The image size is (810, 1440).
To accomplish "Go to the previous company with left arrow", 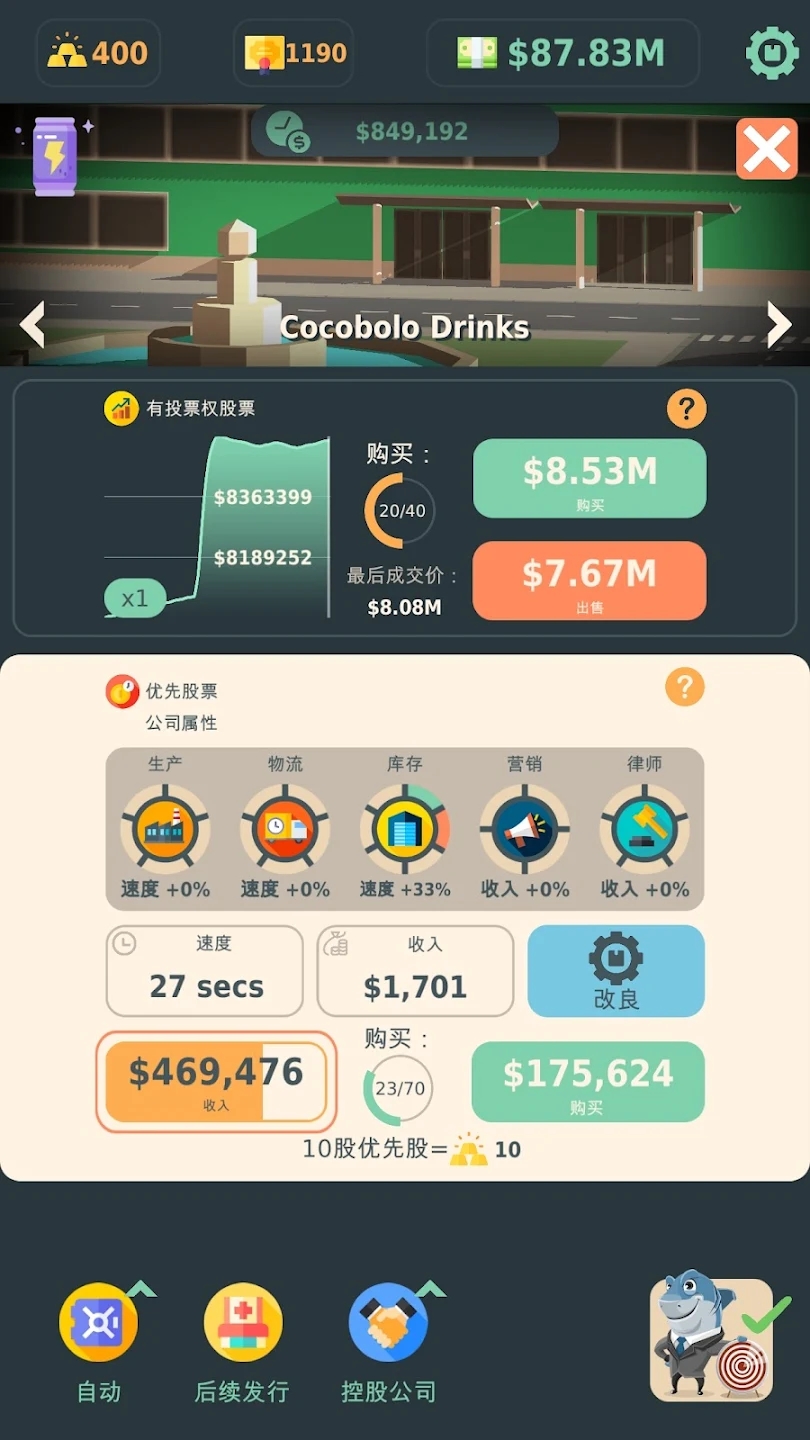I will tap(31, 325).
